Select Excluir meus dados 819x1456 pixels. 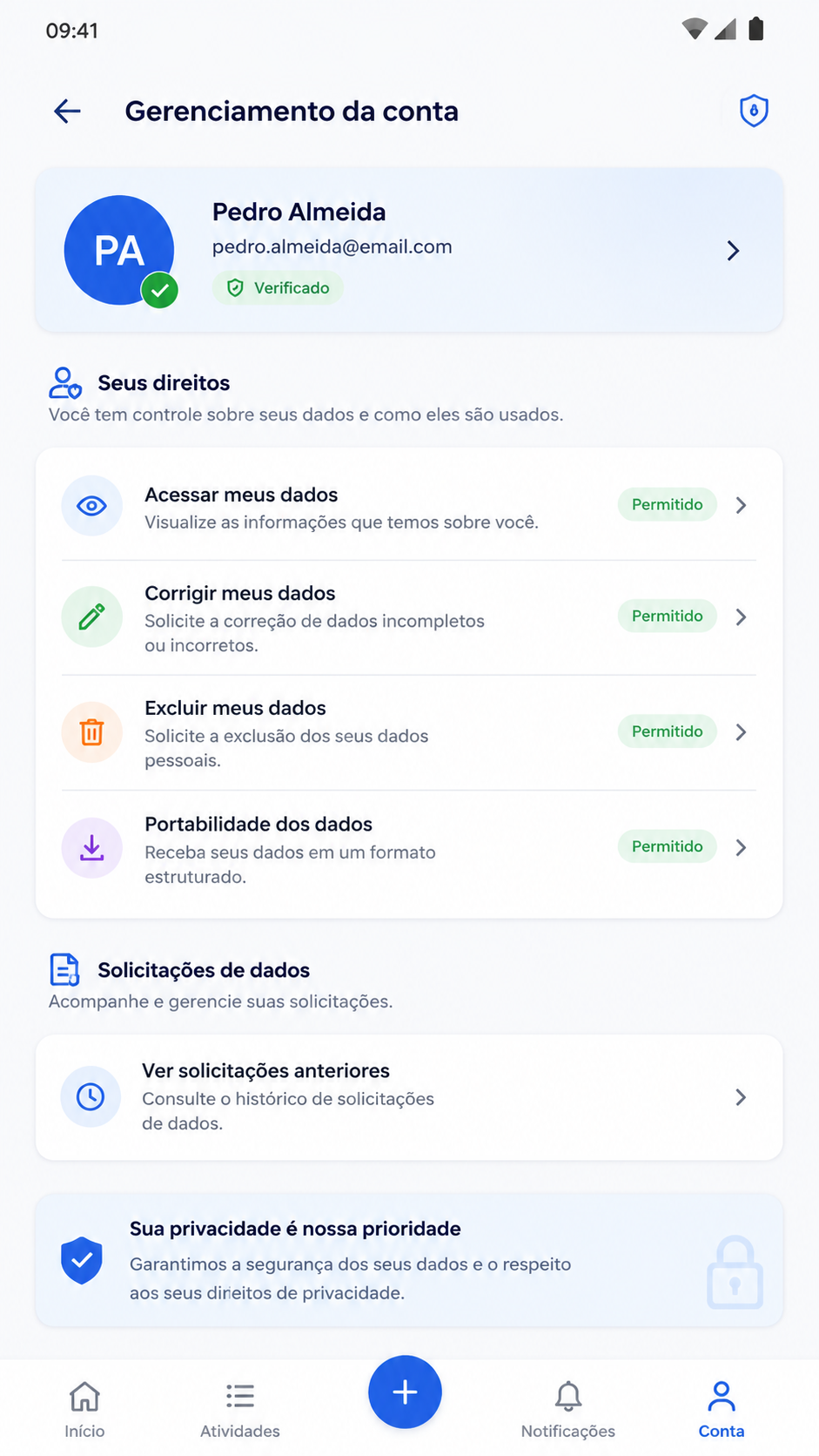click(x=409, y=733)
